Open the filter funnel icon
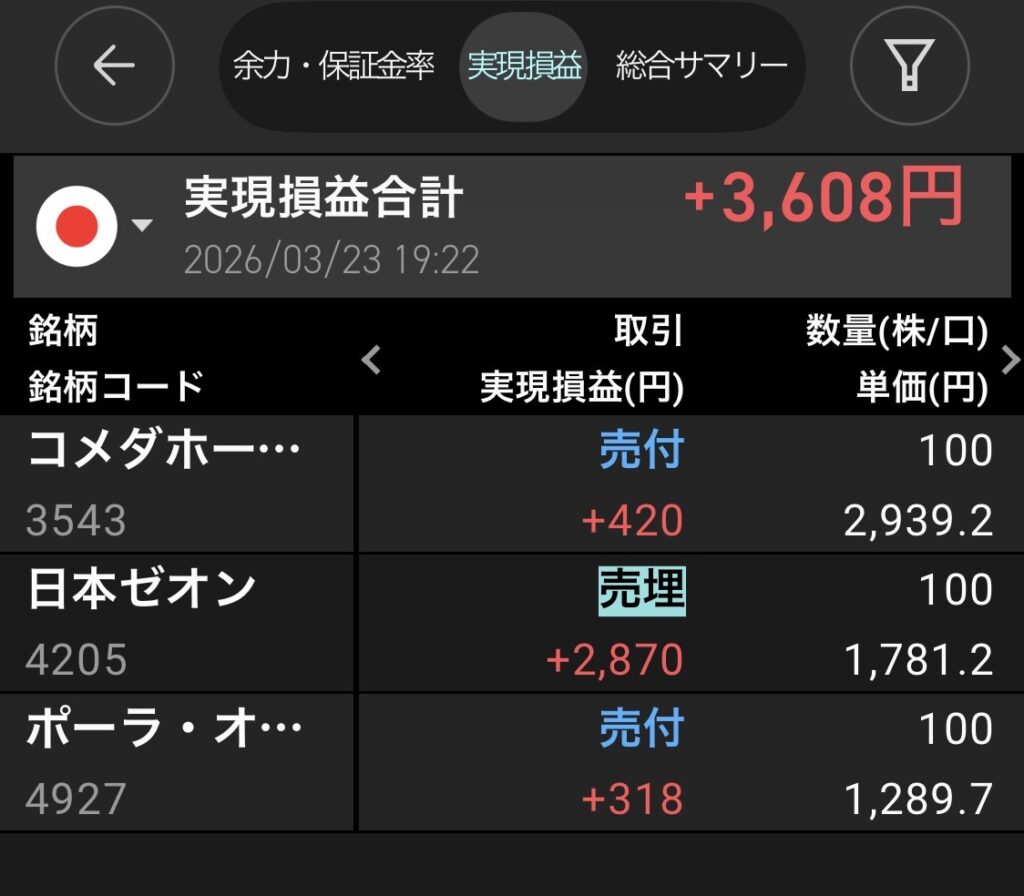 [909, 66]
